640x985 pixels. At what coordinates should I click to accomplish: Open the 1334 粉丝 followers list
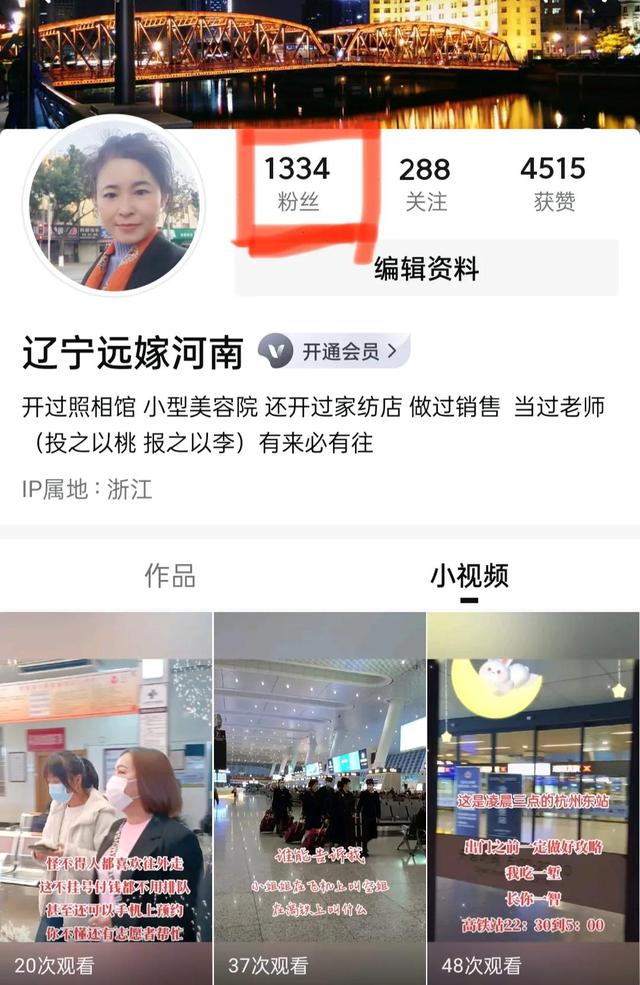[x=297, y=184]
